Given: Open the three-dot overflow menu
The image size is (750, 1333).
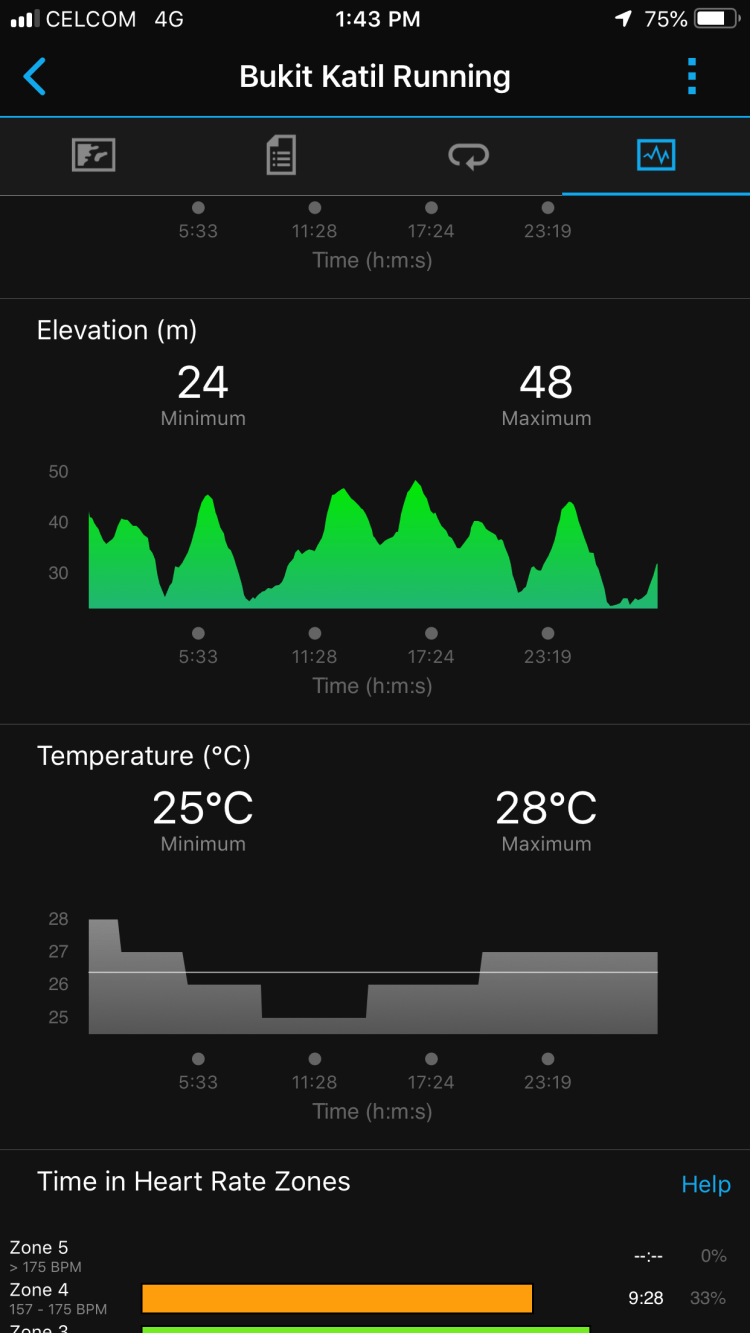Looking at the screenshot, I should 692,77.
